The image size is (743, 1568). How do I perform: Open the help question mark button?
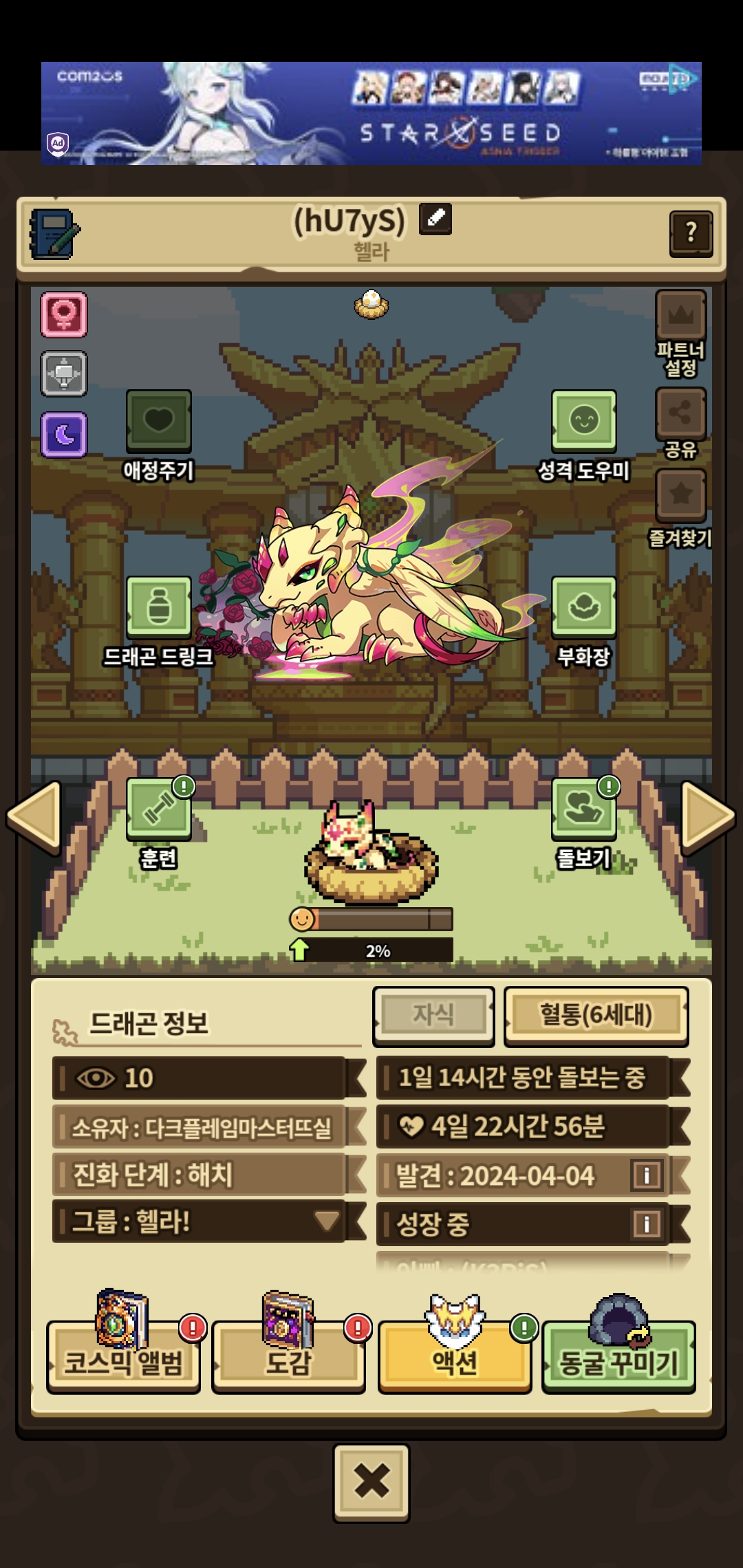pos(691,233)
